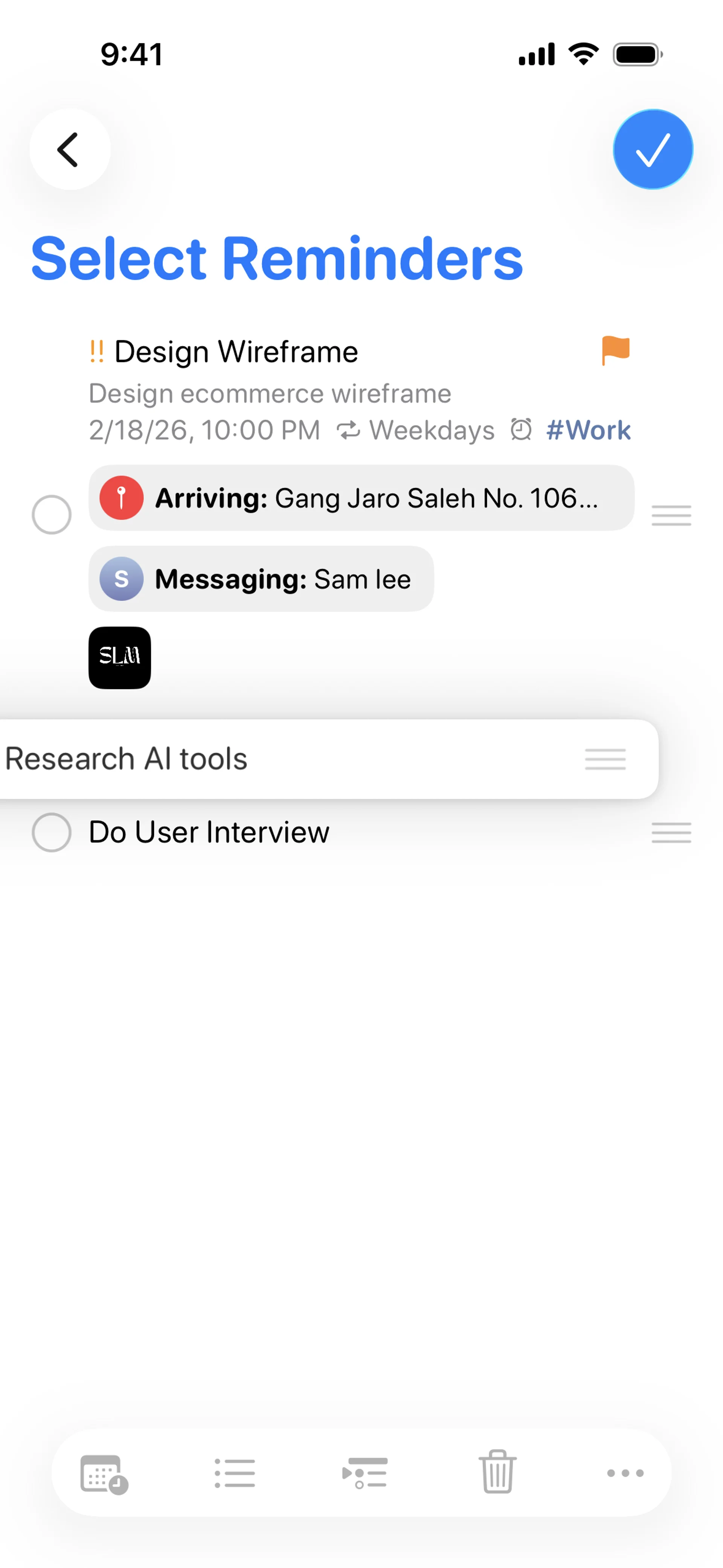Tap the orange flag on Design Wireframe
This screenshot has height=1568, width=723.
[615, 350]
